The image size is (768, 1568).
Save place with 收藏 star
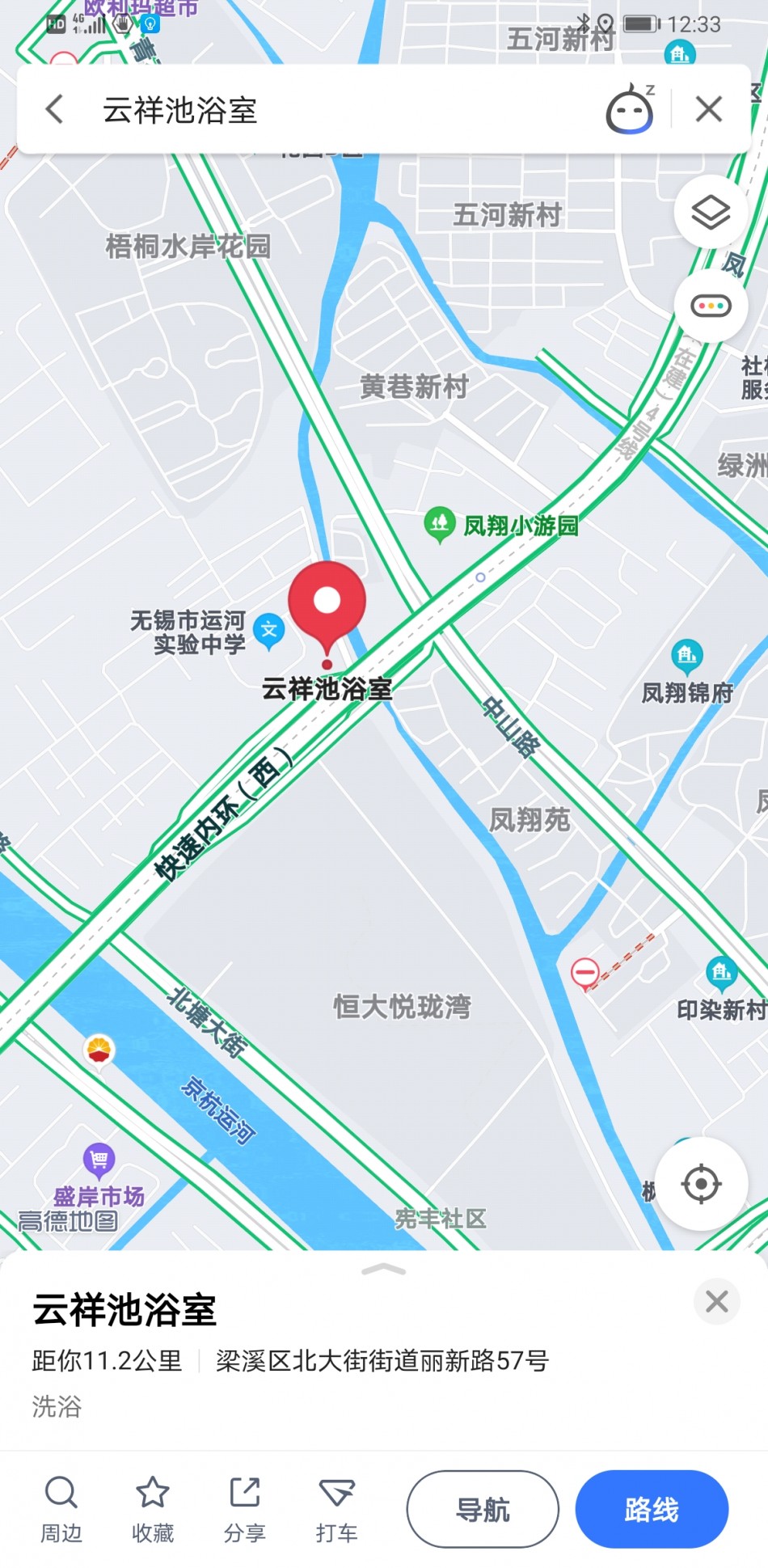(x=153, y=1509)
